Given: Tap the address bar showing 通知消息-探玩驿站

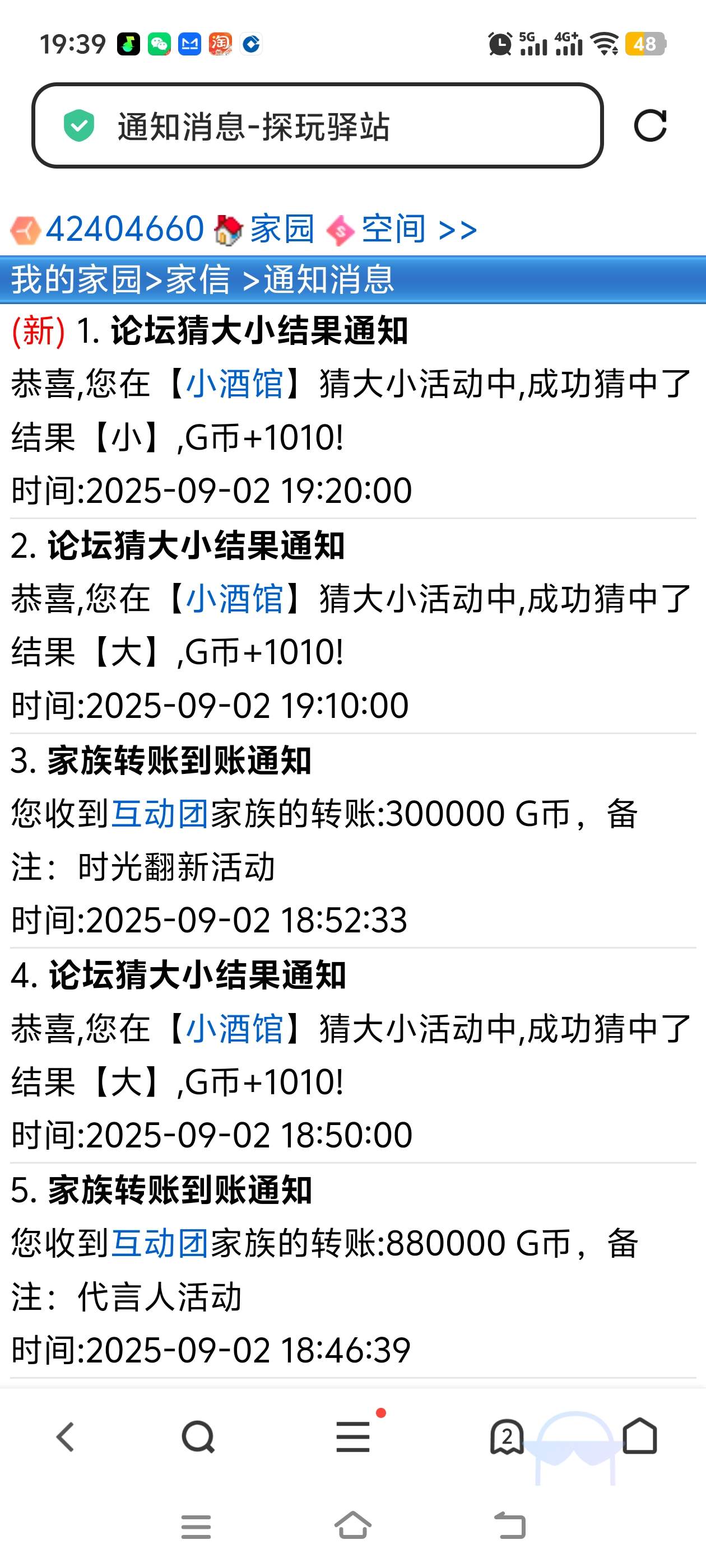Looking at the screenshot, I should (x=317, y=126).
